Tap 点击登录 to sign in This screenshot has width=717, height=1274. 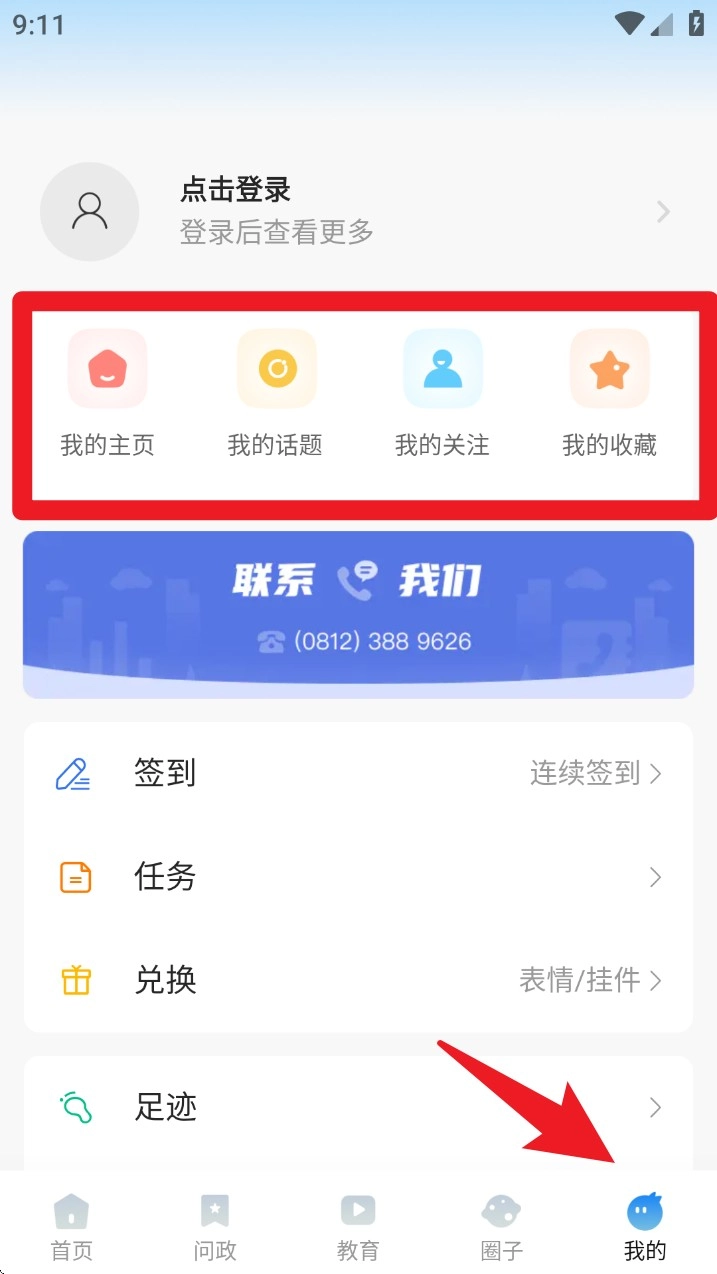point(236,190)
